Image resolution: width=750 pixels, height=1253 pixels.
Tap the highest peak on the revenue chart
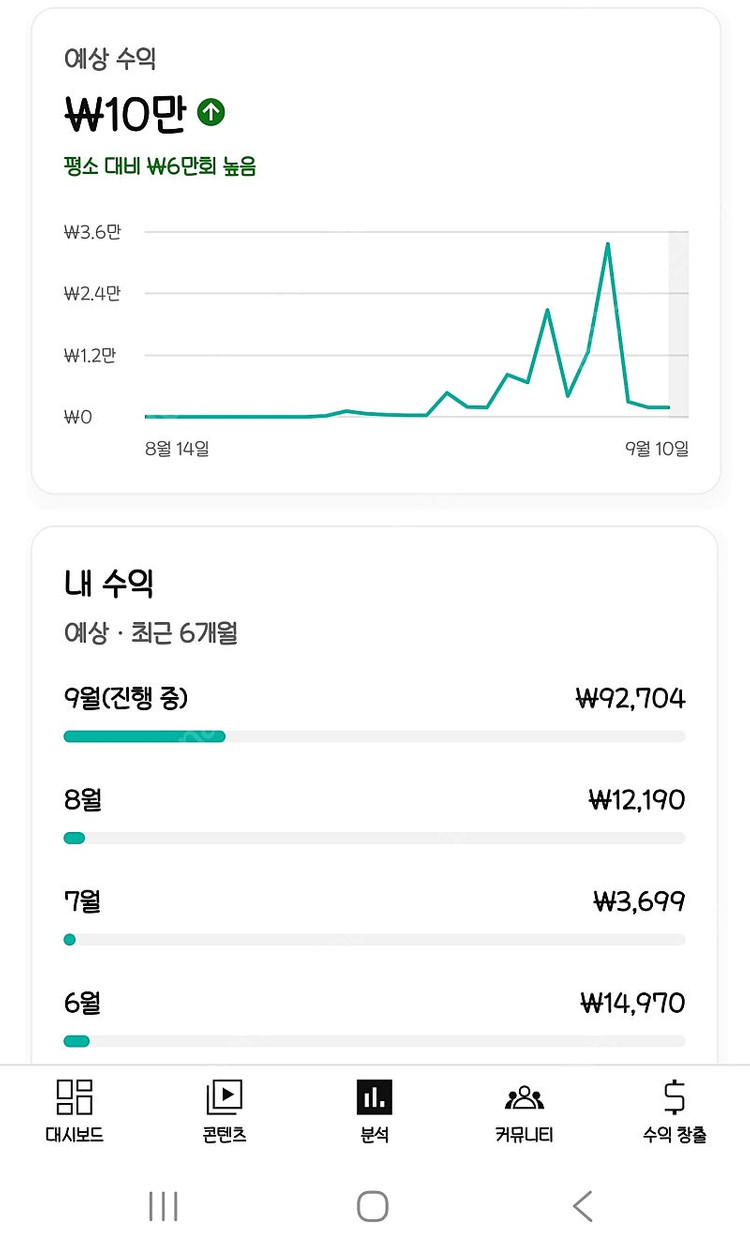(607, 243)
